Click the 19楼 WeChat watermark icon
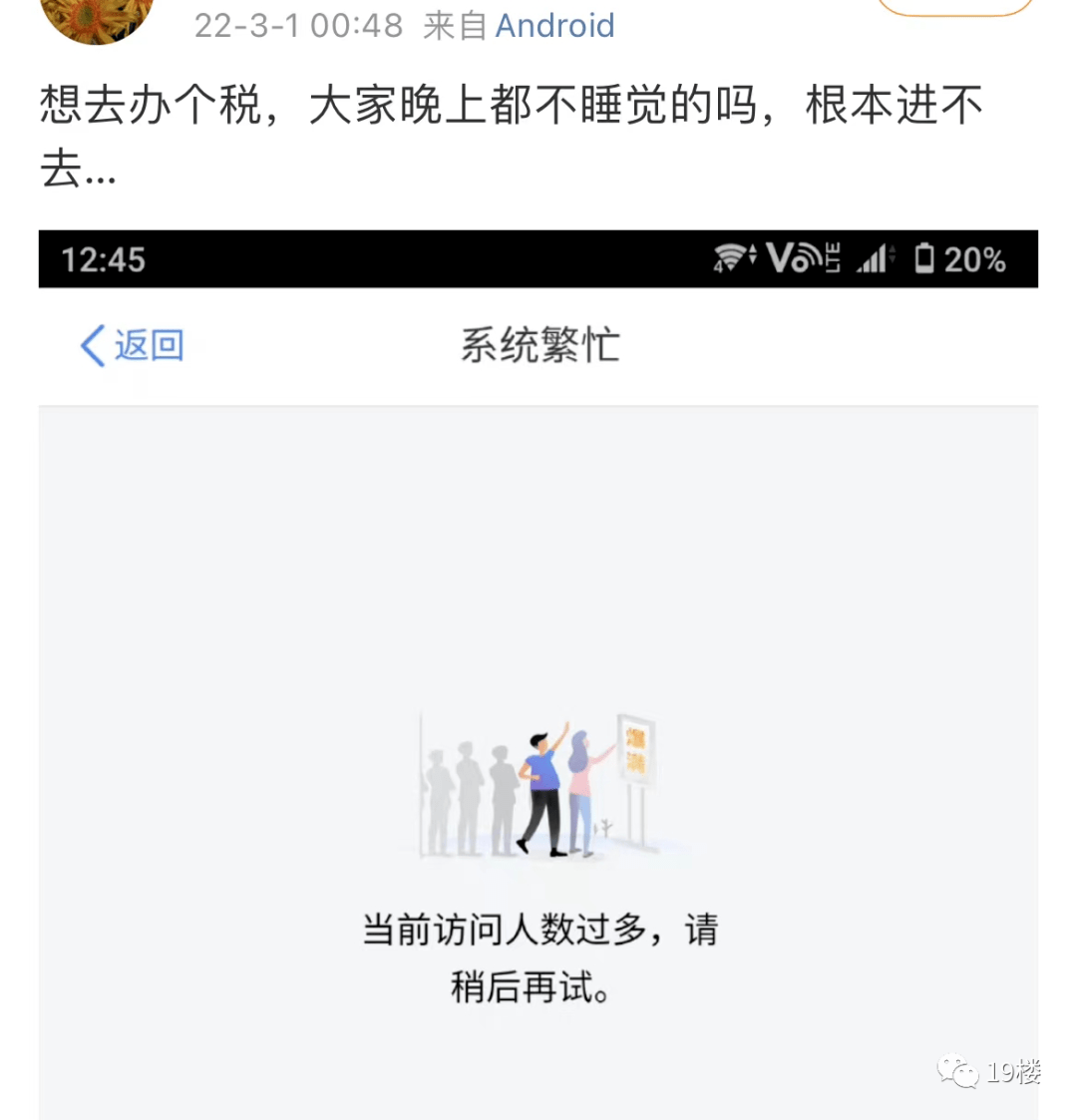This screenshot has width=1077, height=1120. pos(958,1072)
